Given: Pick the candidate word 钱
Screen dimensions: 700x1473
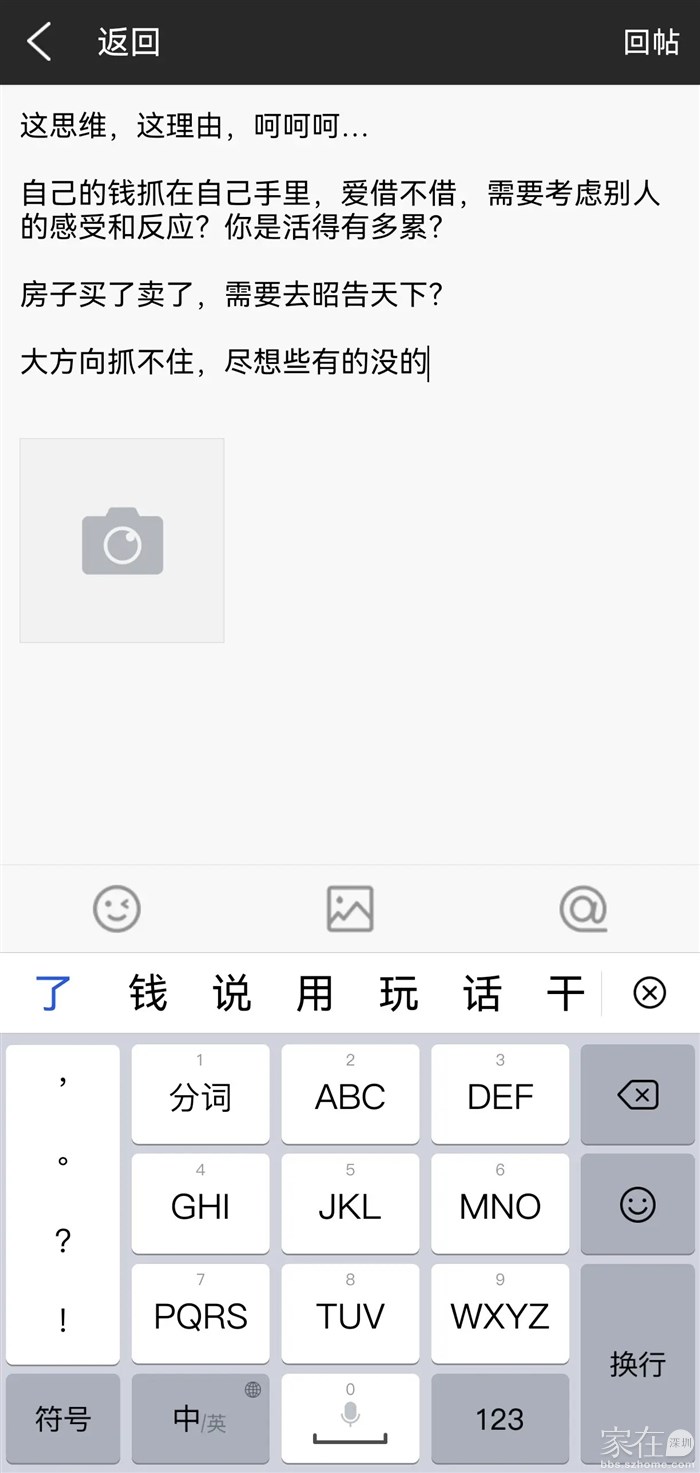Looking at the screenshot, I should pos(148,994).
